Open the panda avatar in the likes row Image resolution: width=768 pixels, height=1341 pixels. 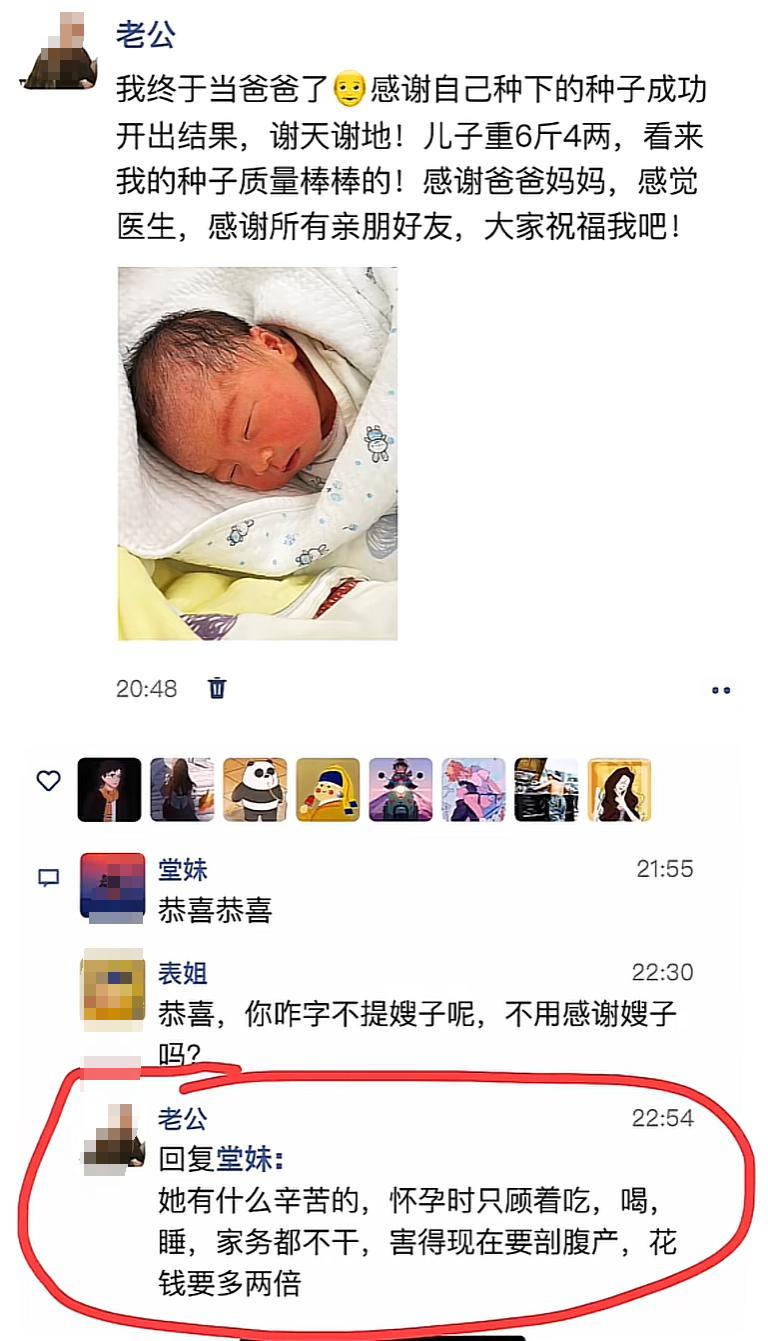point(255,790)
